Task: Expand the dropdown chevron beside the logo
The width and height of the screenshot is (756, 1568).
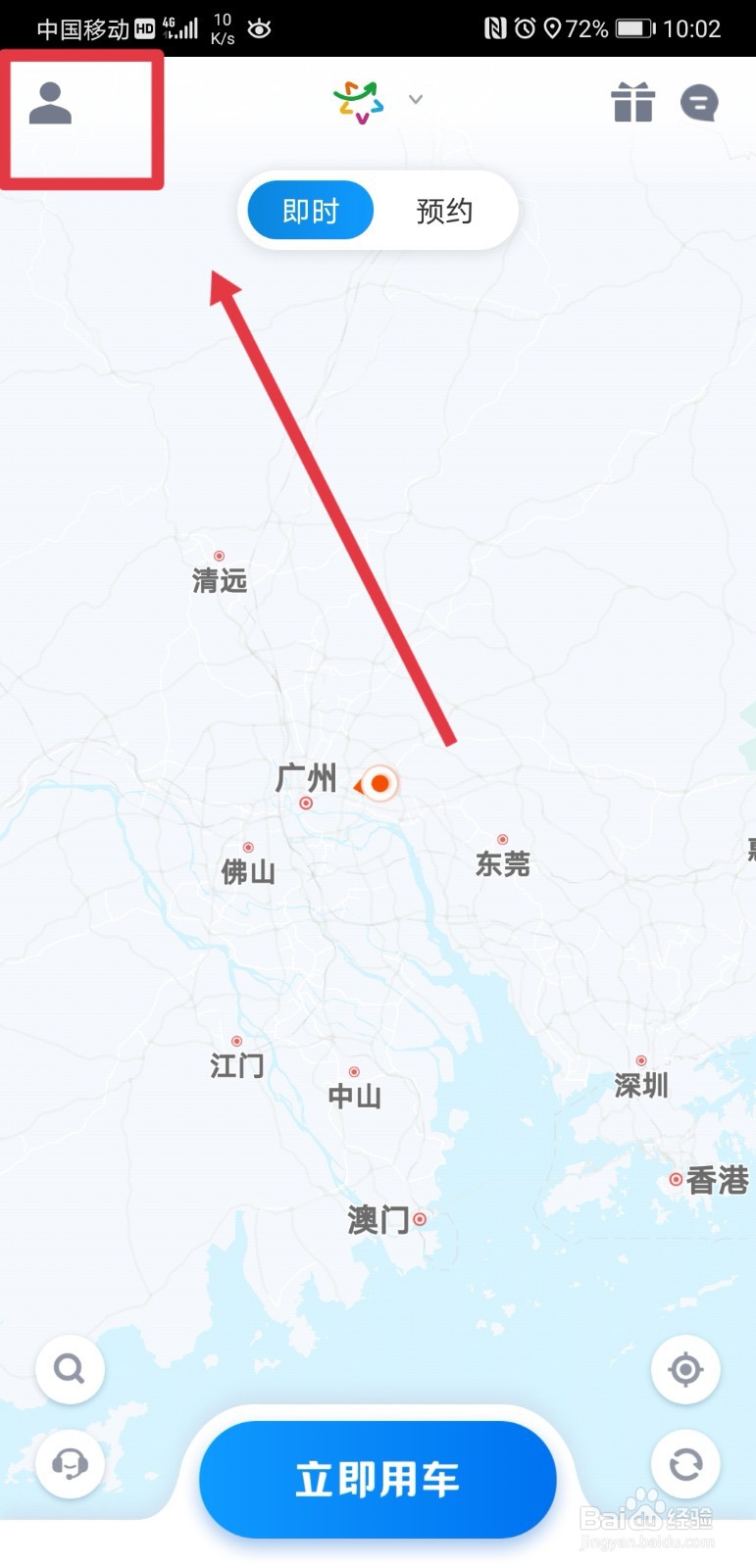Action: pyautogui.click(x=416, y=99)
